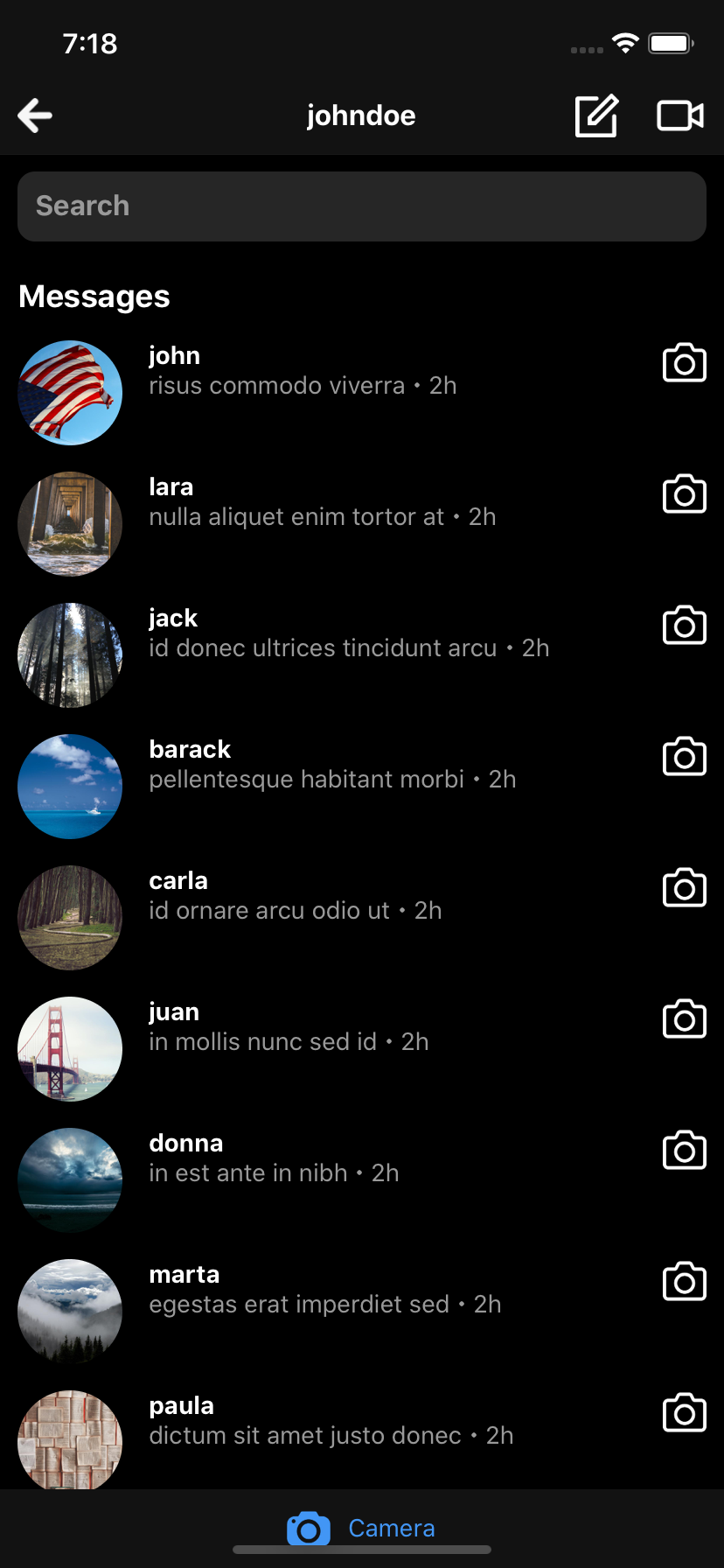
Task: Open the chat with paula
Action: point(362,1439)
